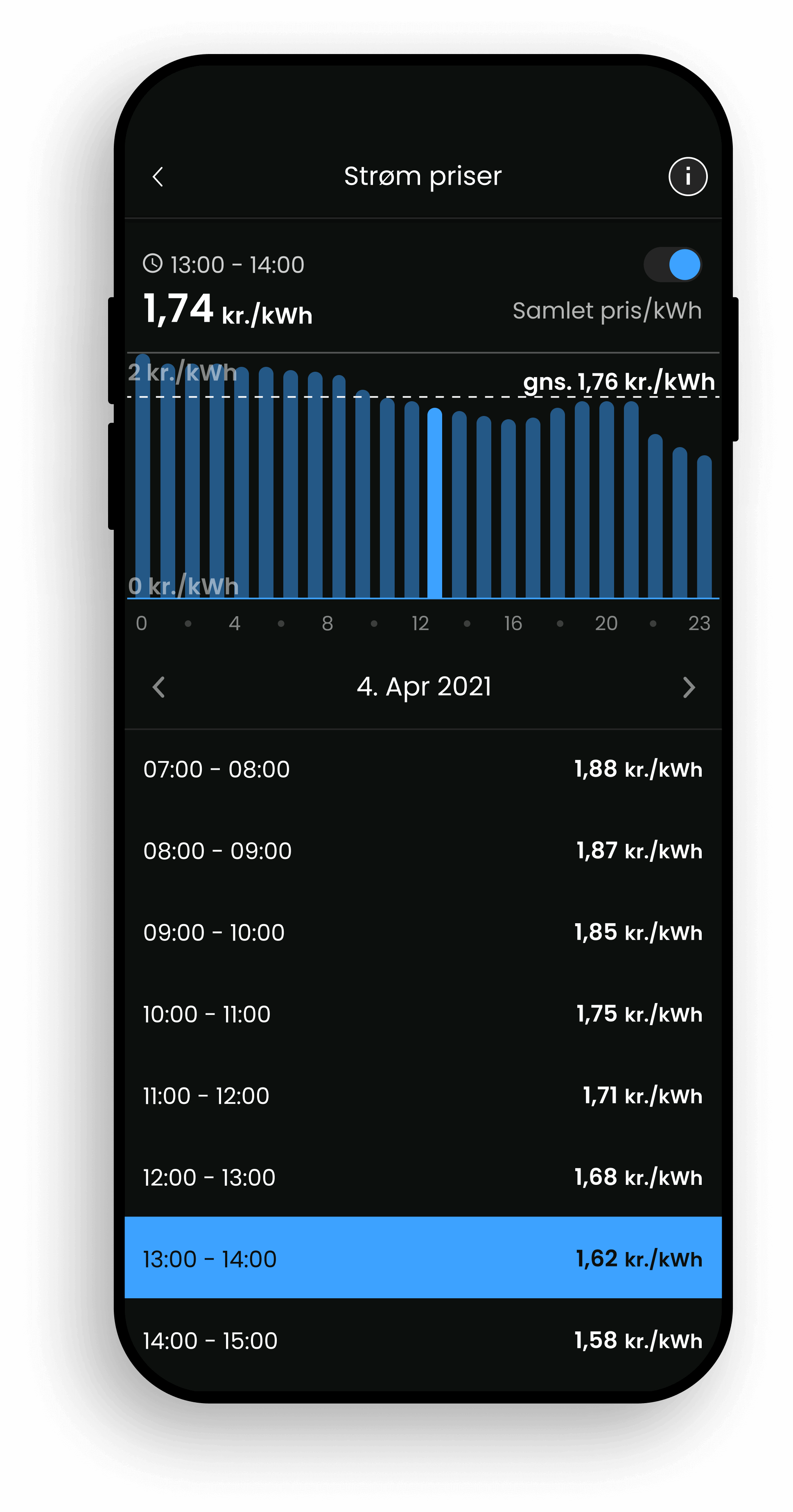Tap the highlighted bar in the chart

tap(434, 505)
